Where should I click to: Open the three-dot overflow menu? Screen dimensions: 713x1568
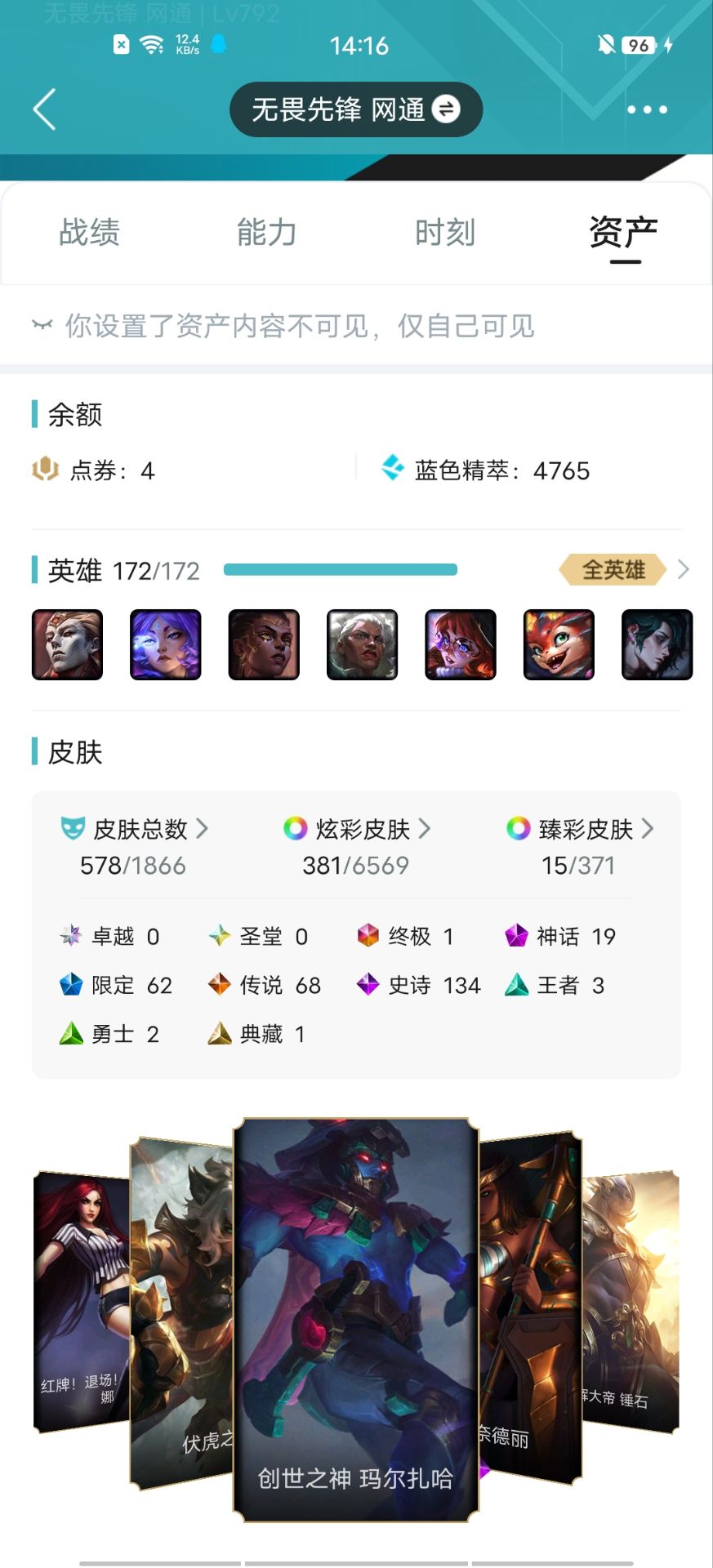point(647,109)
